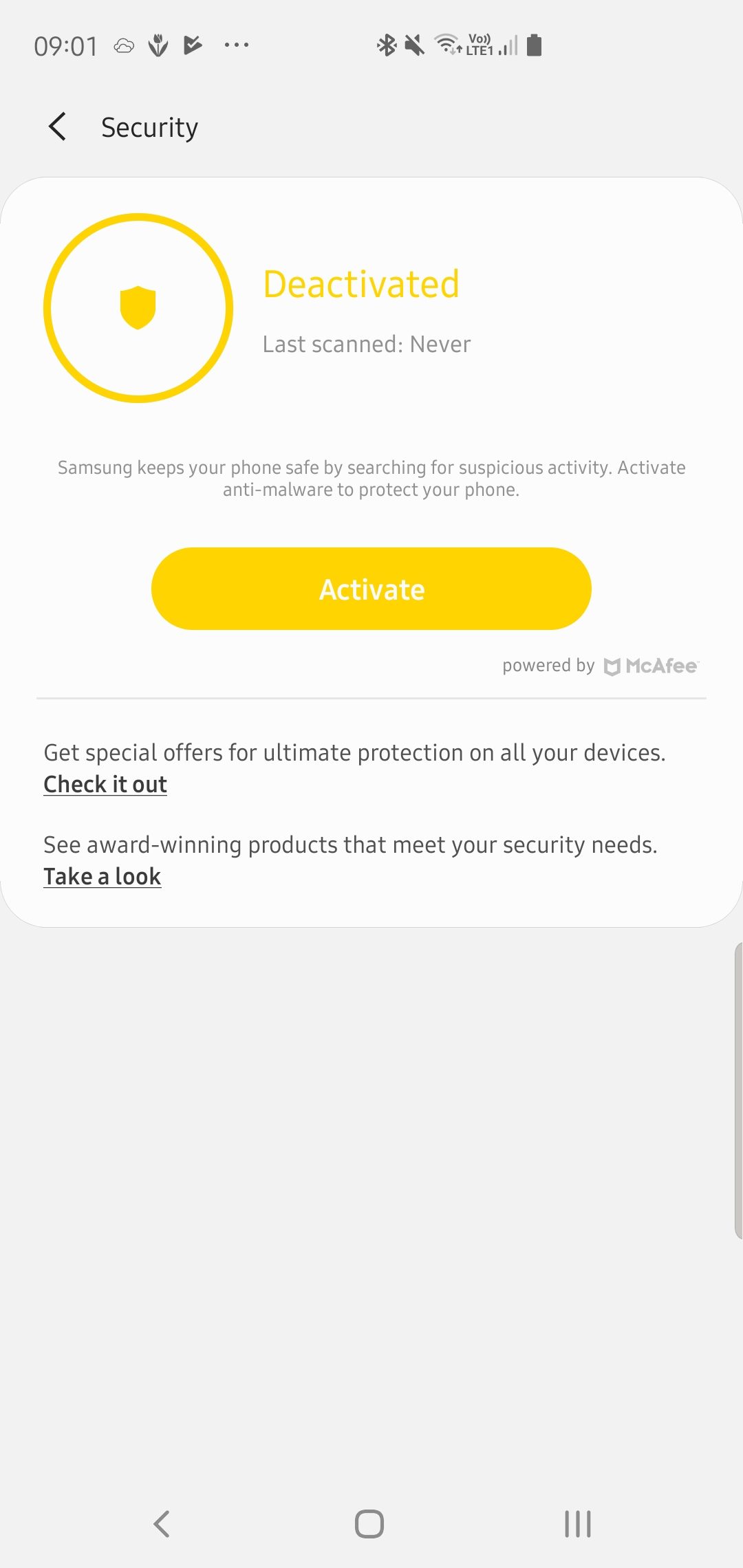Open the Take a look link
This screenshot has height=1568, width=743.
[102, 877]
